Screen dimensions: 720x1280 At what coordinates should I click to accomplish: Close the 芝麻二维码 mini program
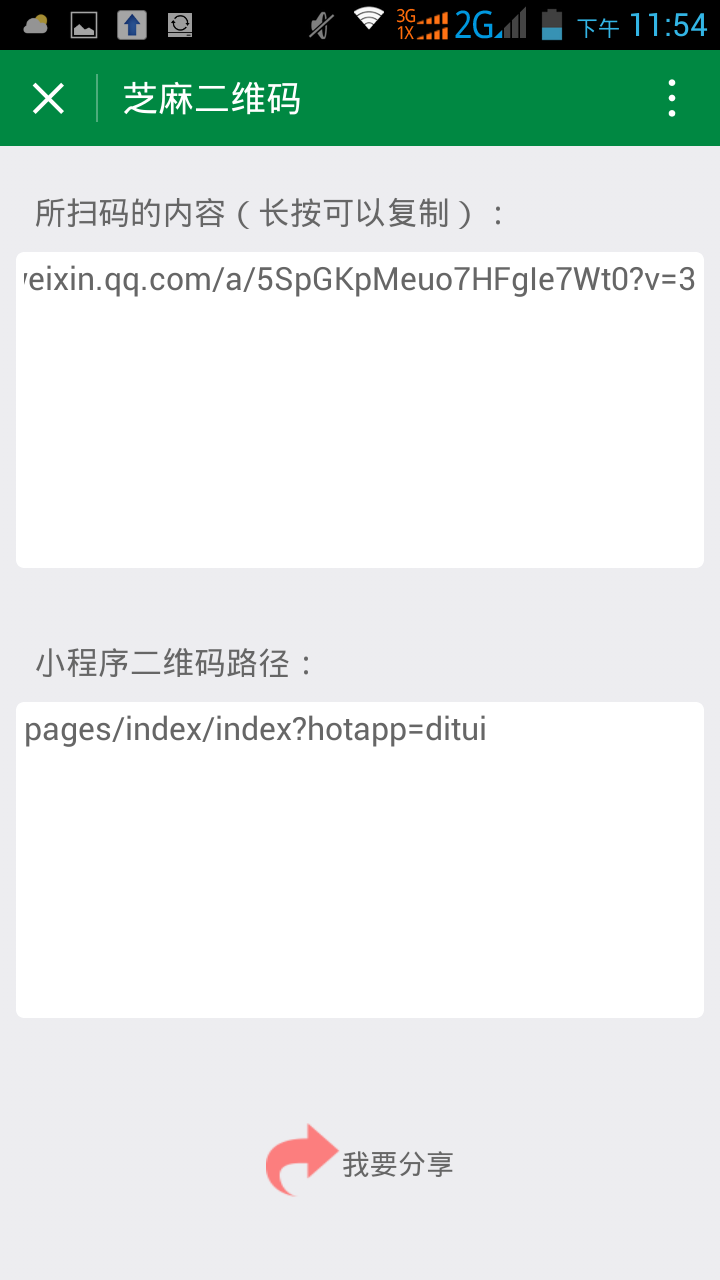(x=48, y=99)
